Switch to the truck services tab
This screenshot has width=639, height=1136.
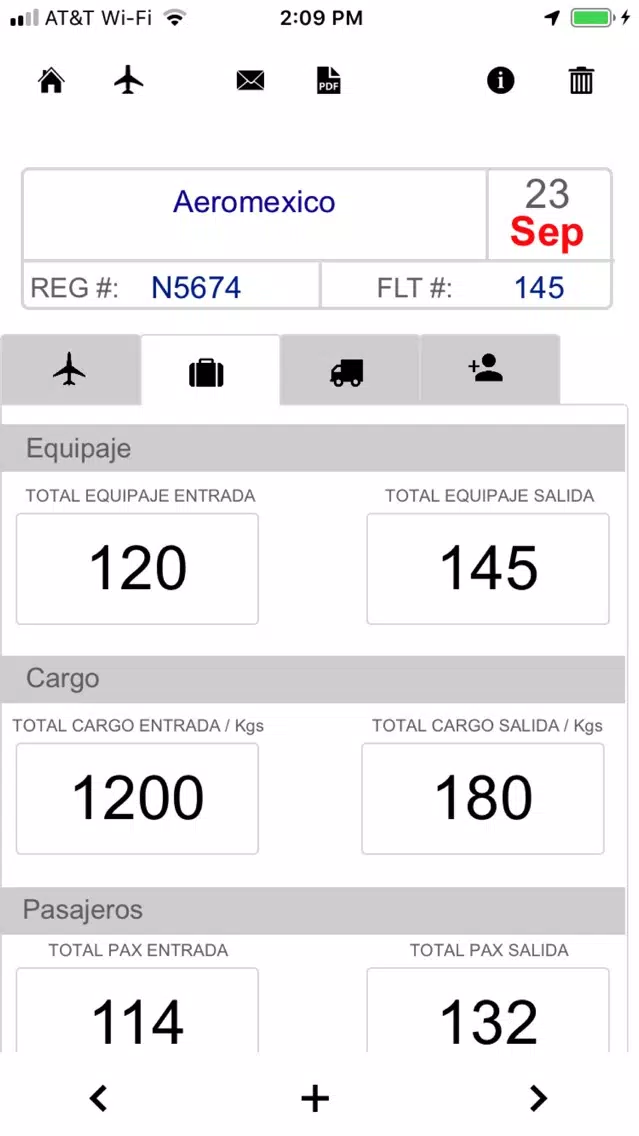coord(349,369)
